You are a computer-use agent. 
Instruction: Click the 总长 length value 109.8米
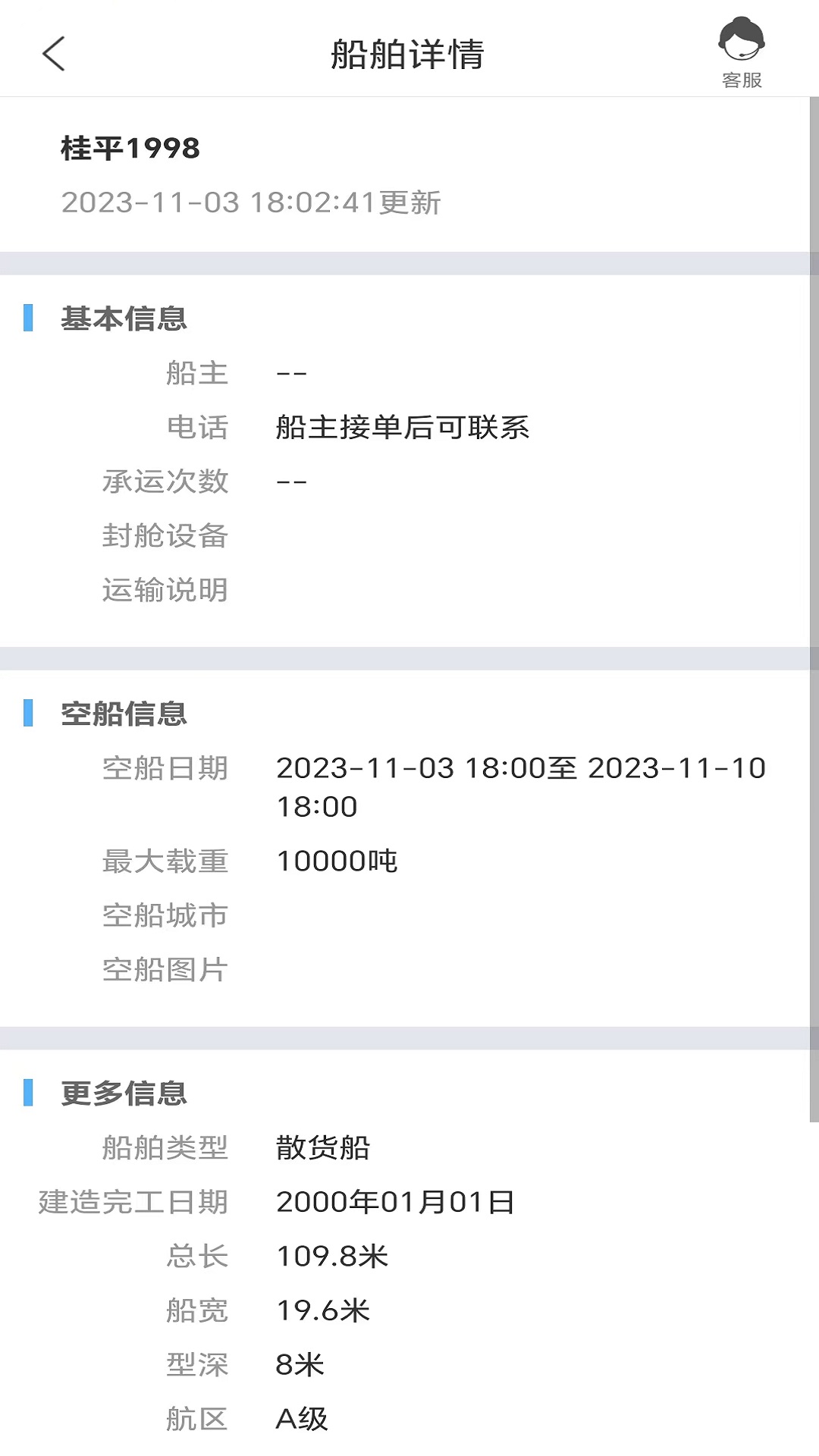tap(332, 1257)
